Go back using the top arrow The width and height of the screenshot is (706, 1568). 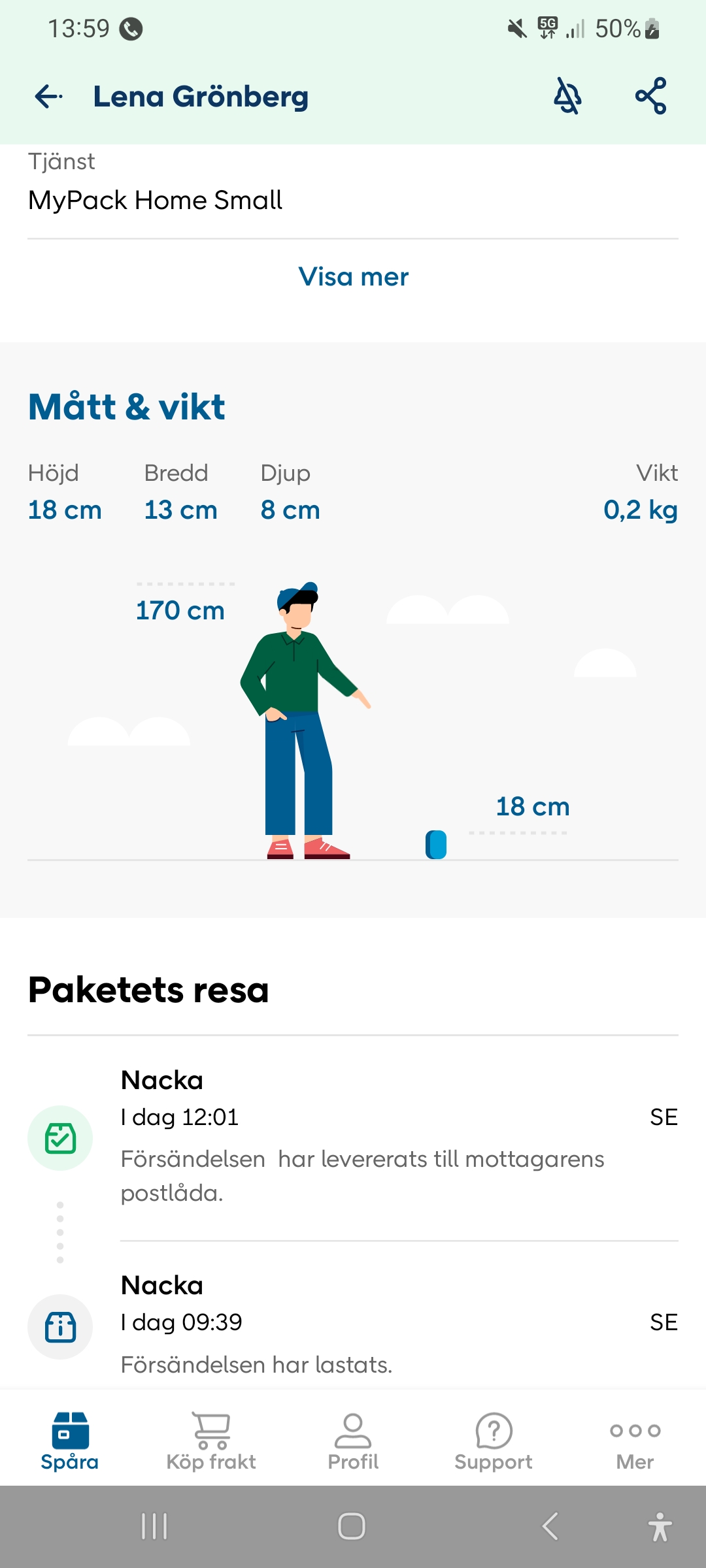(x=48, y=97)
